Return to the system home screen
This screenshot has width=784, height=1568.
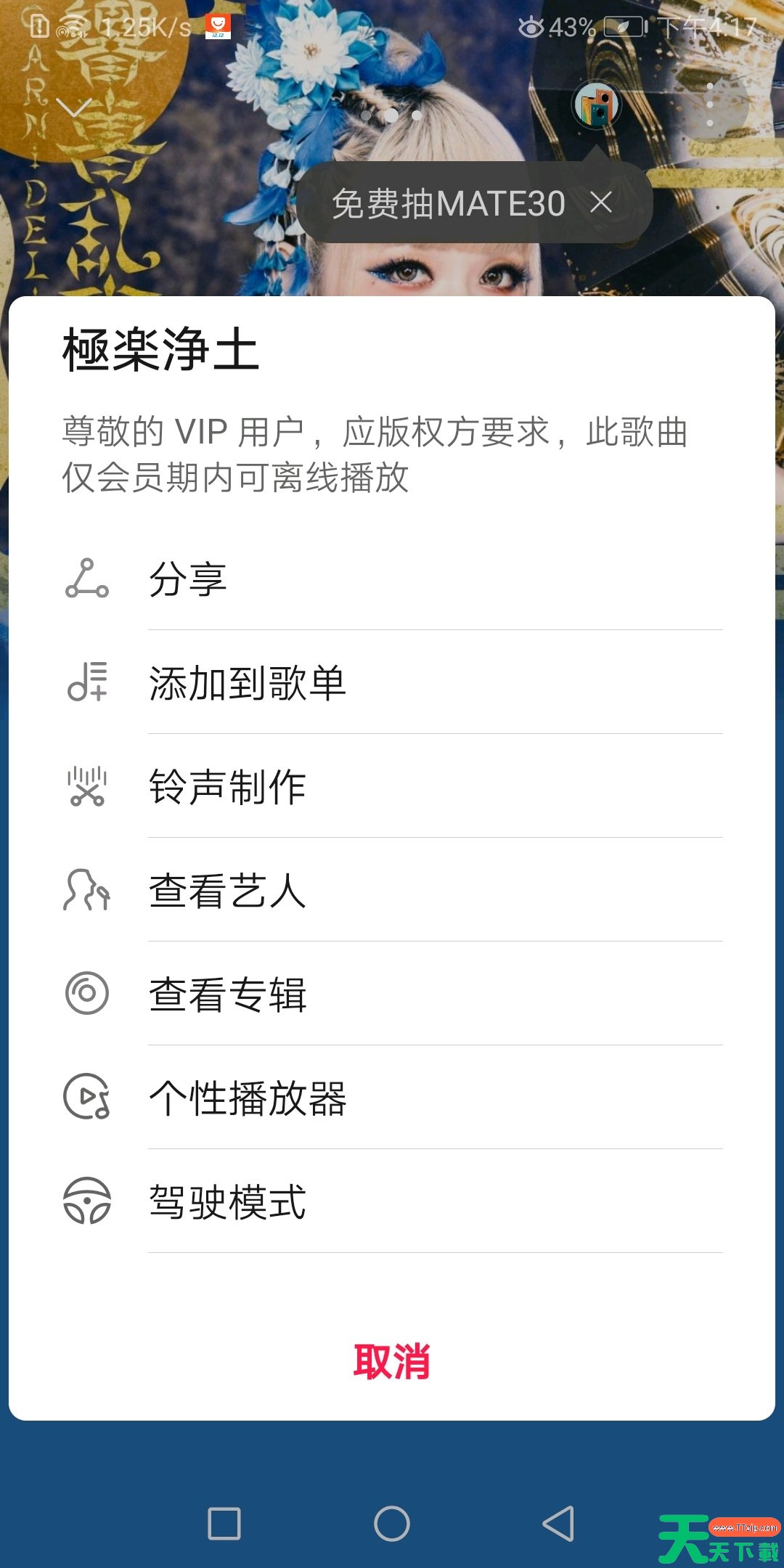(392, 1523)
